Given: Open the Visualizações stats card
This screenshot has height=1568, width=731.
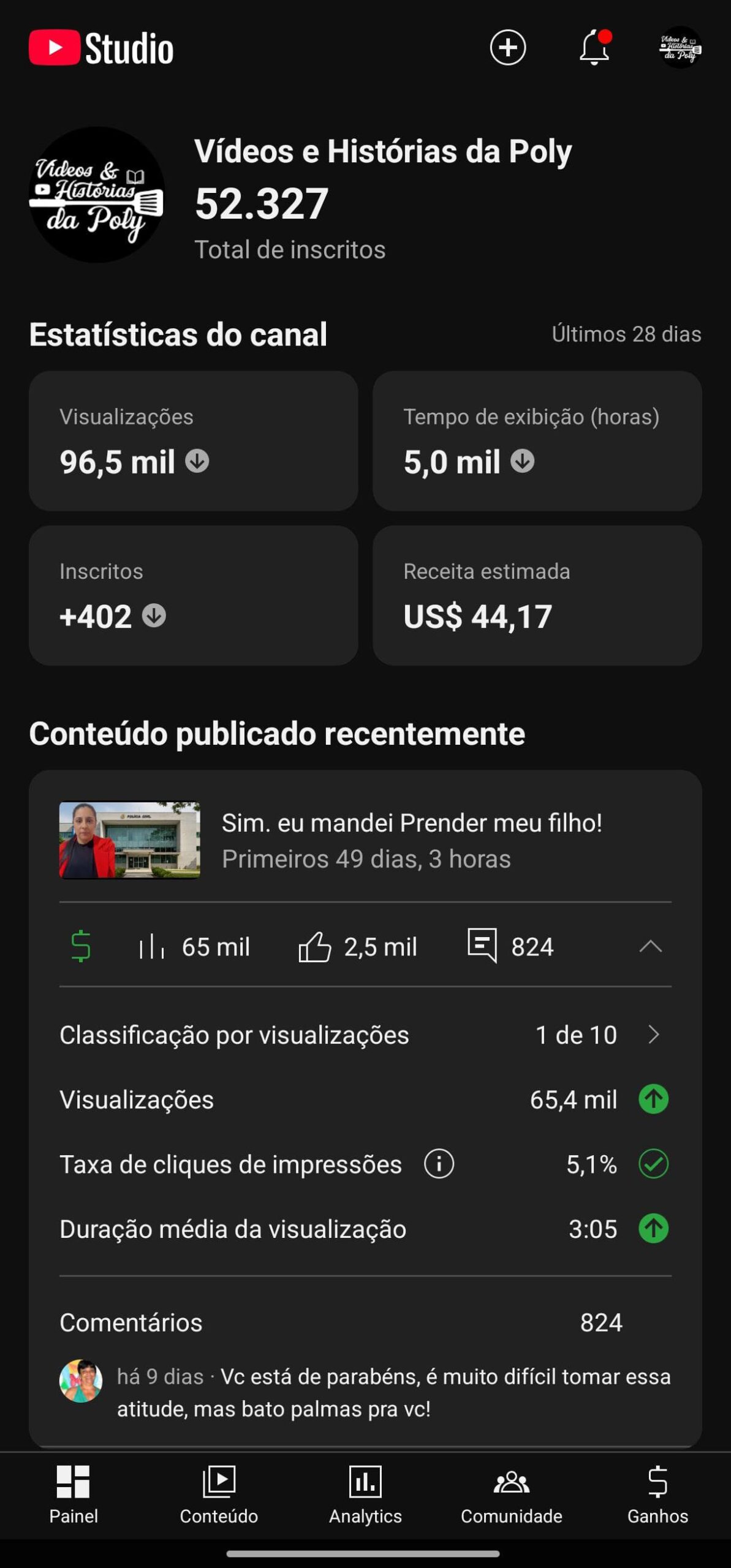Looking at the screenshot, I should tap(193, 441).
